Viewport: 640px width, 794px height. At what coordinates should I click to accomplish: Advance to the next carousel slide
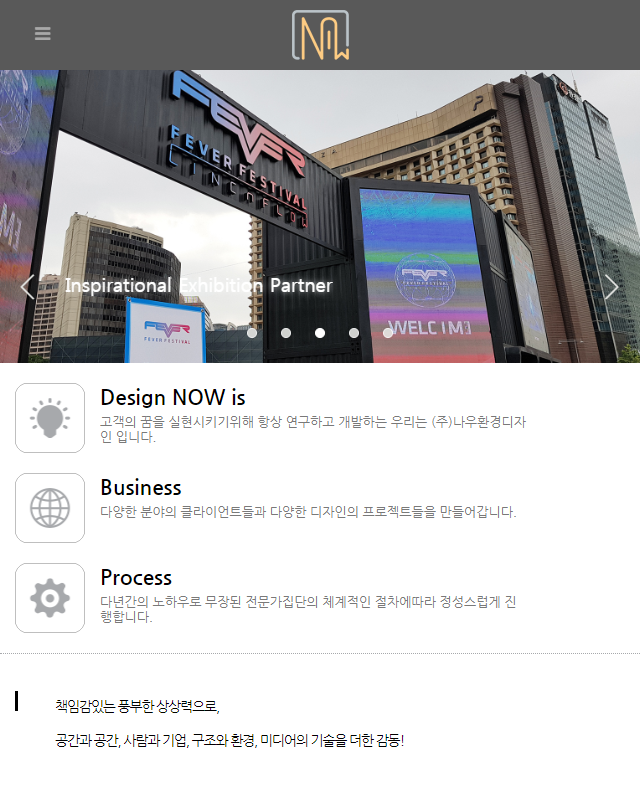(611, 287)
